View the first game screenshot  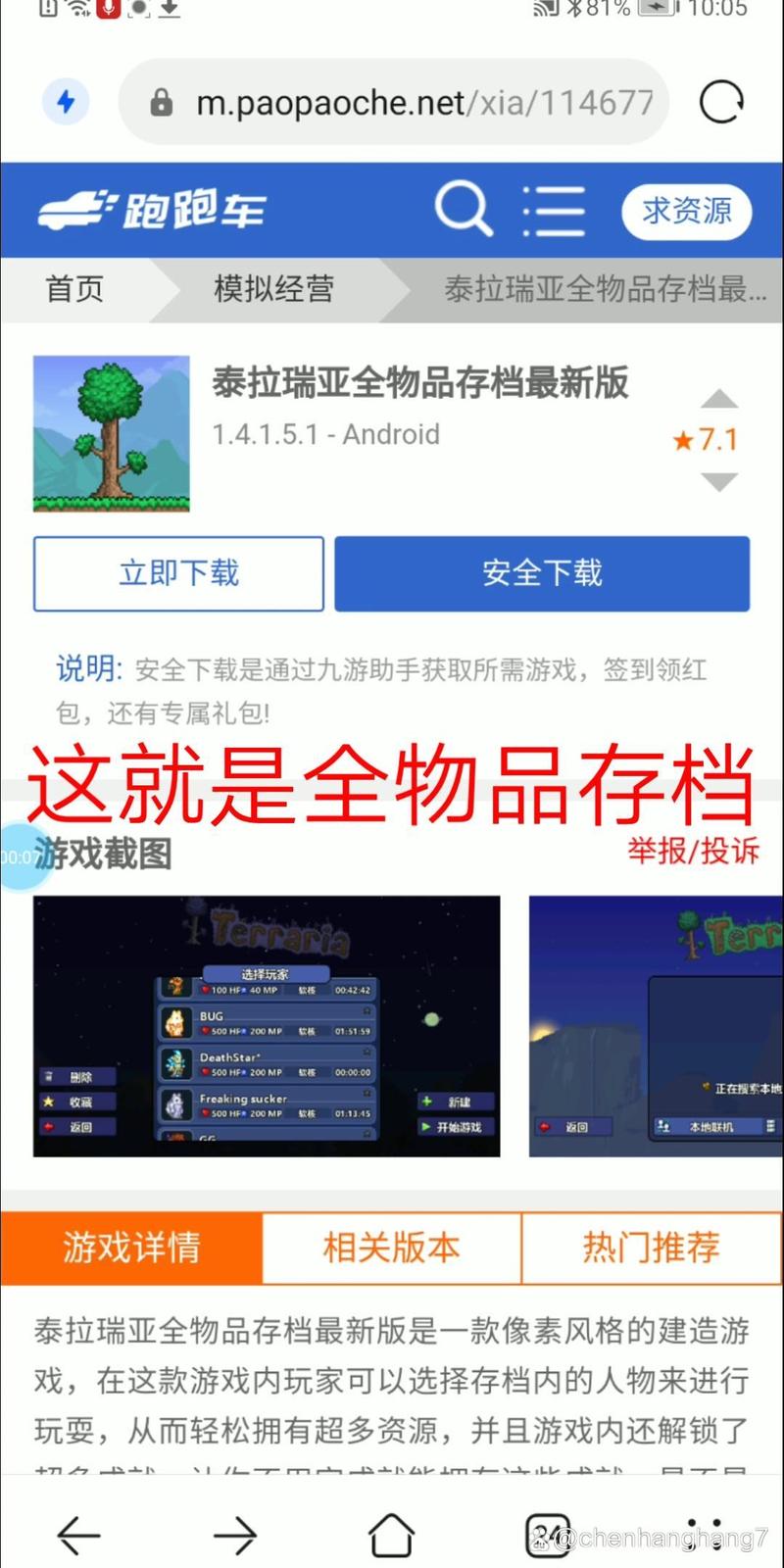click(x=267, y=1026)
